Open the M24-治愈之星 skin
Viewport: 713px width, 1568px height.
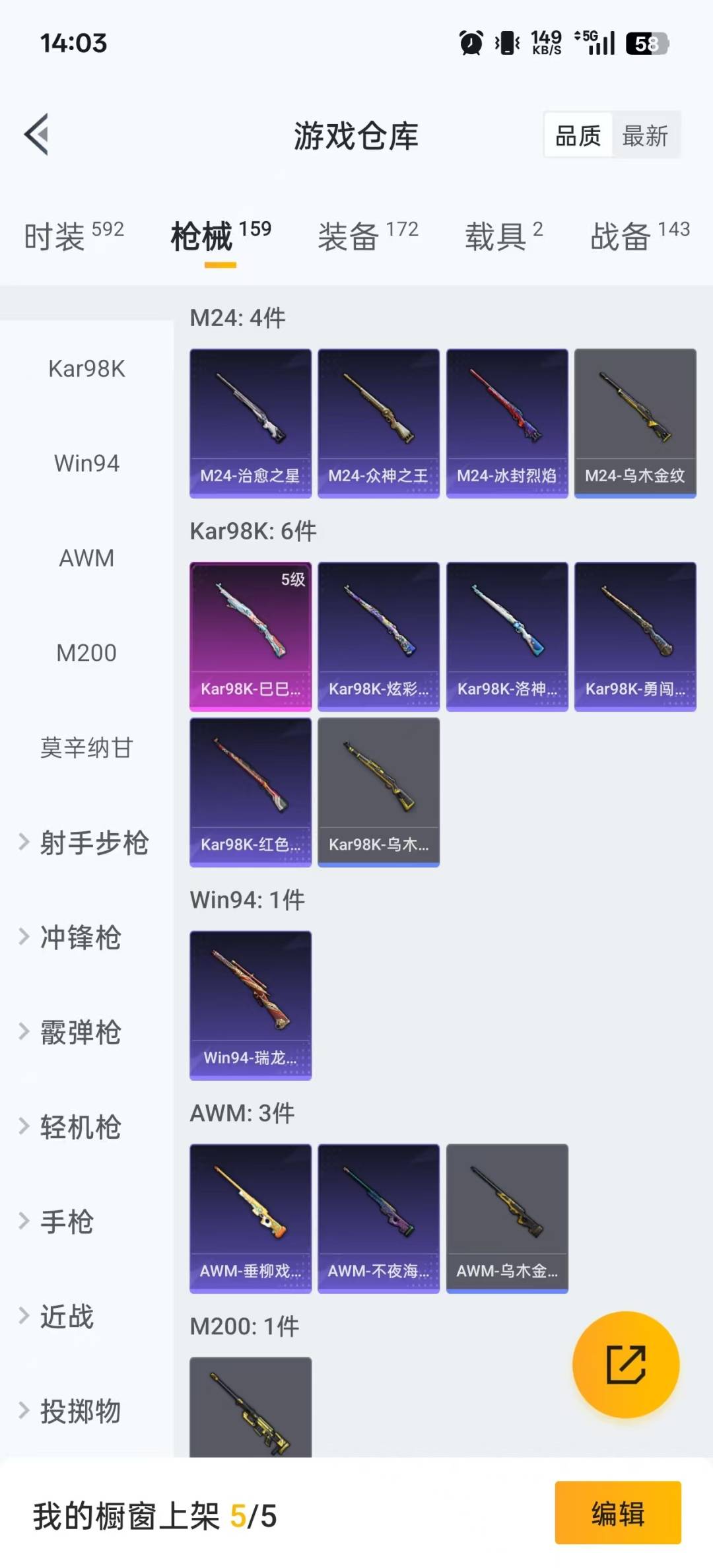point(250,423)
